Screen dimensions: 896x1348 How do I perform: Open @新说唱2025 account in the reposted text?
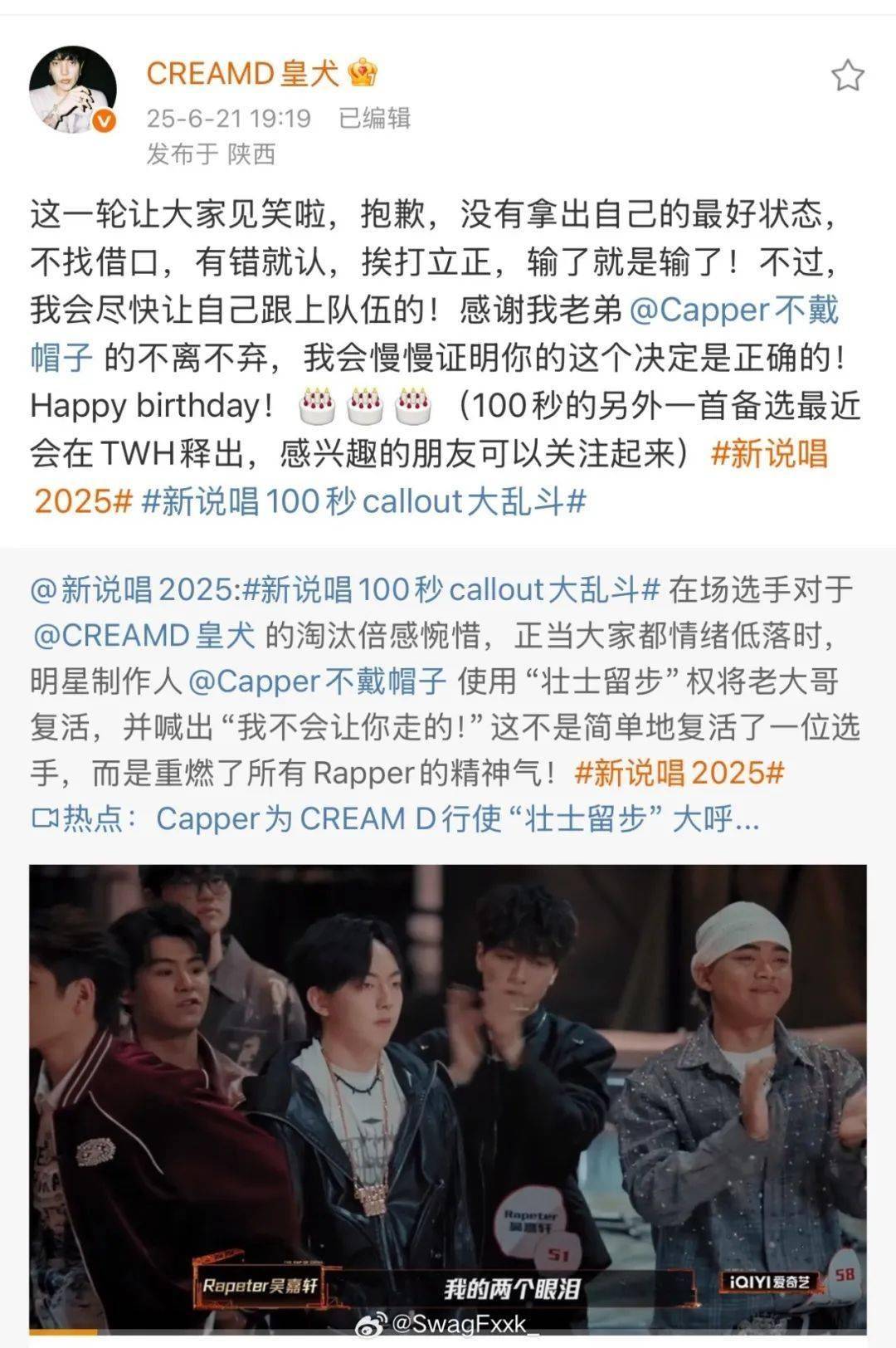133,589
